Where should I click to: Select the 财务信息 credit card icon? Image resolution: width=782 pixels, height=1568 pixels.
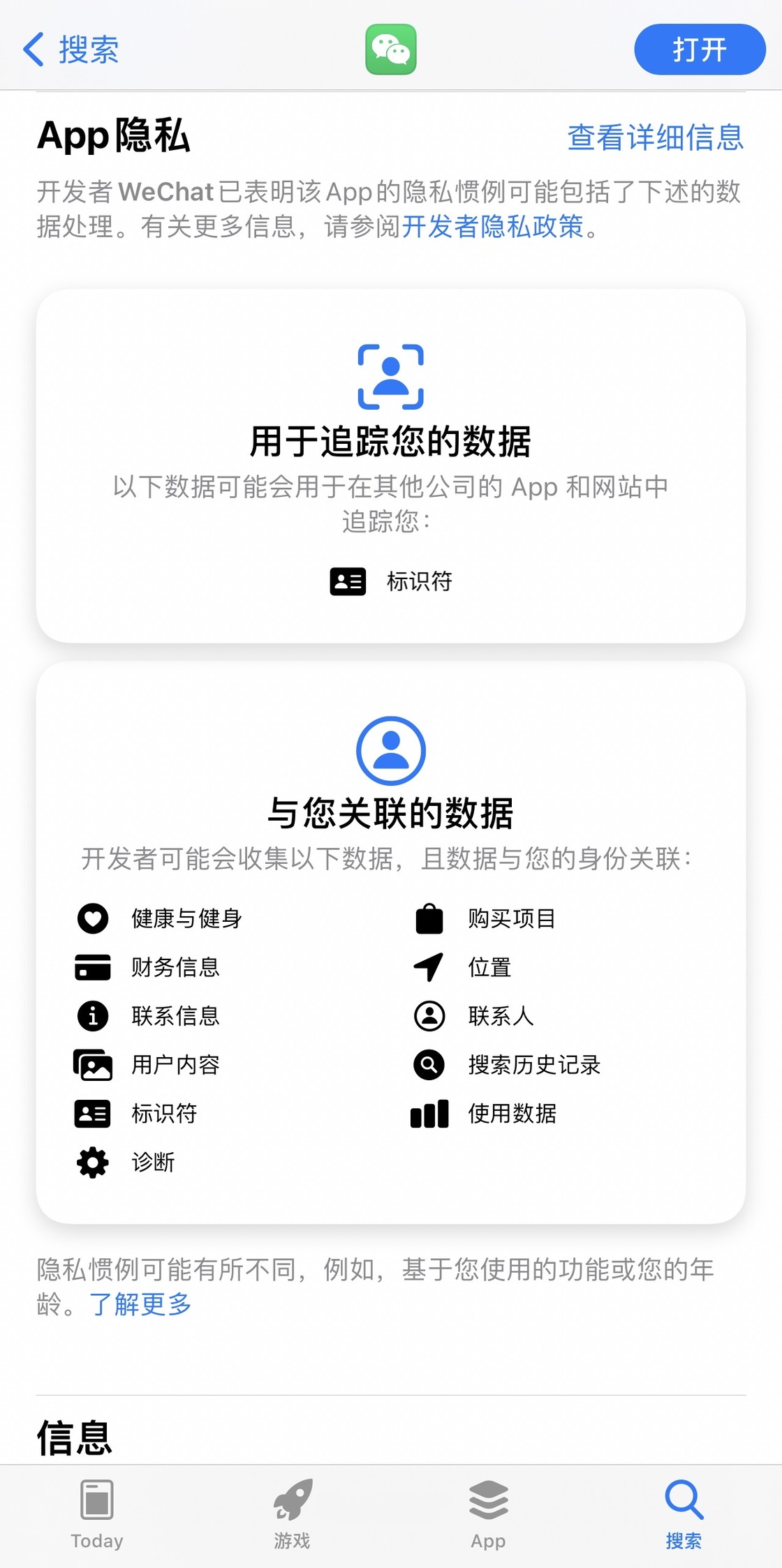tap(93, 968)
